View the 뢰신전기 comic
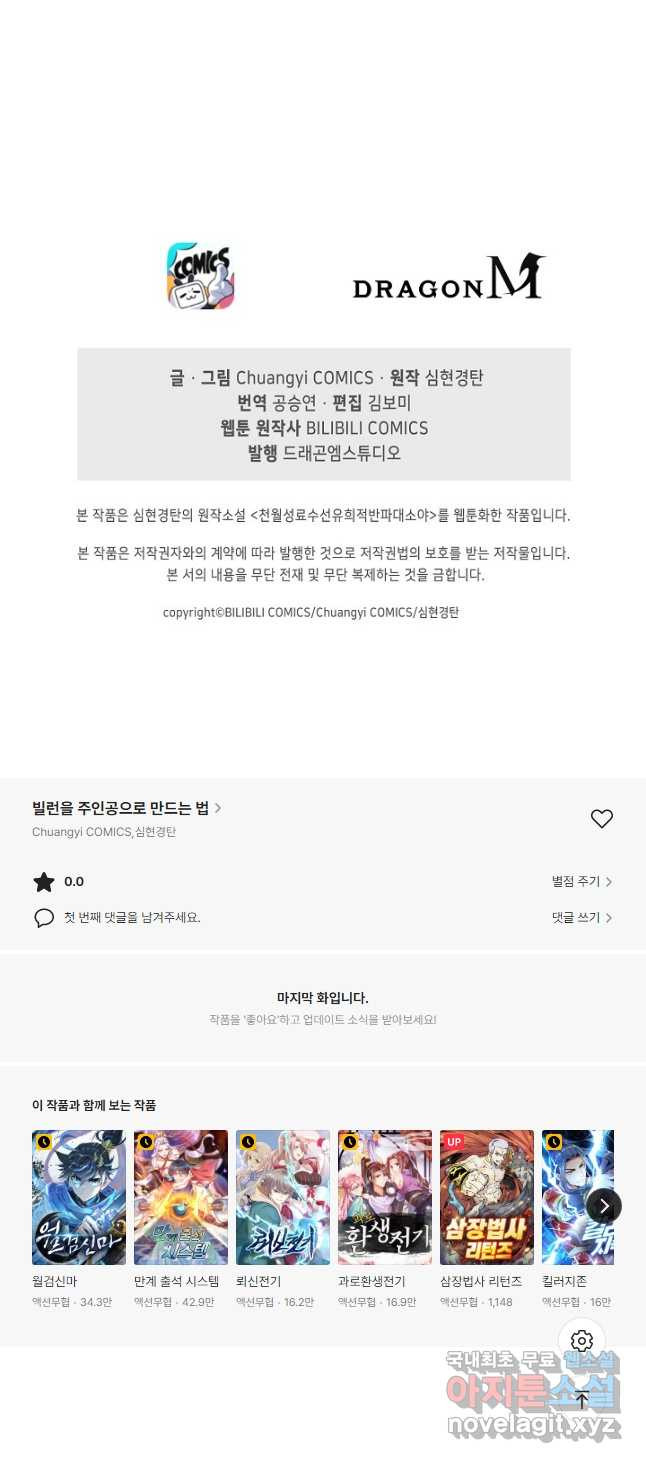 coord(283,1197)
